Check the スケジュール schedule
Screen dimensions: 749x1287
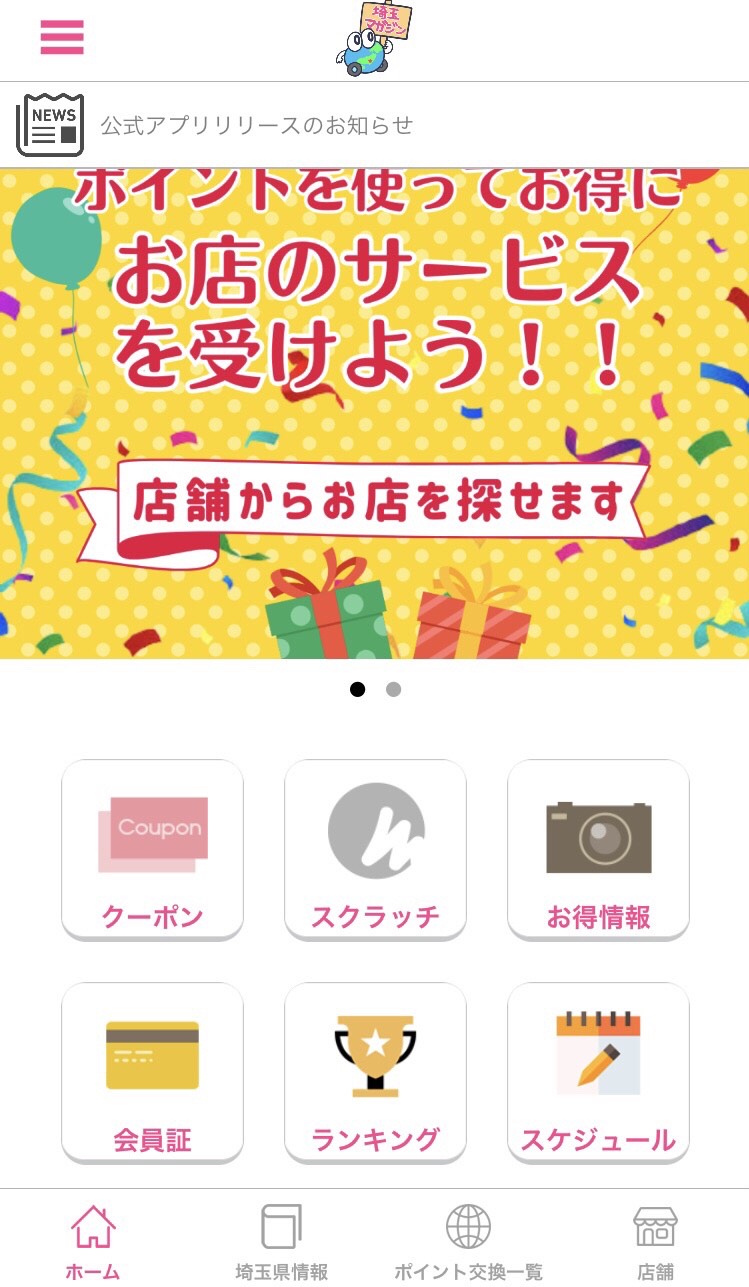(x=598, y=1072)
